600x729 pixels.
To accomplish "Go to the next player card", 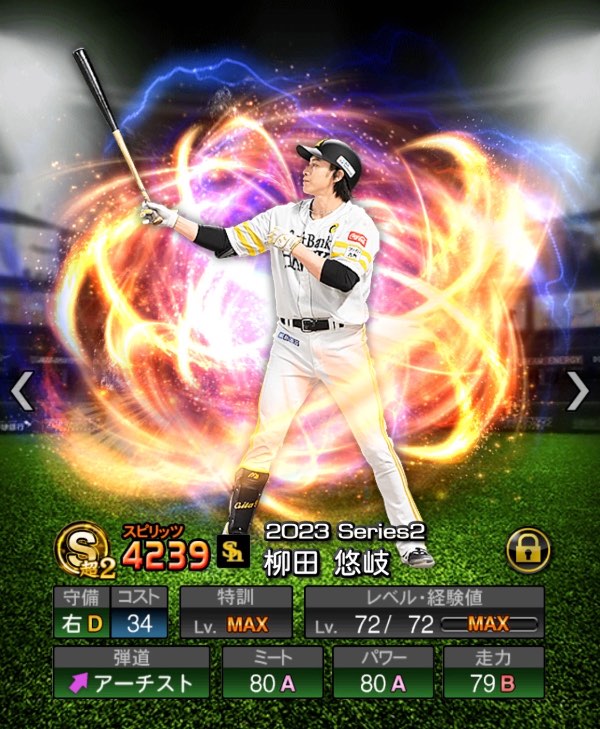I will [578, 391].
